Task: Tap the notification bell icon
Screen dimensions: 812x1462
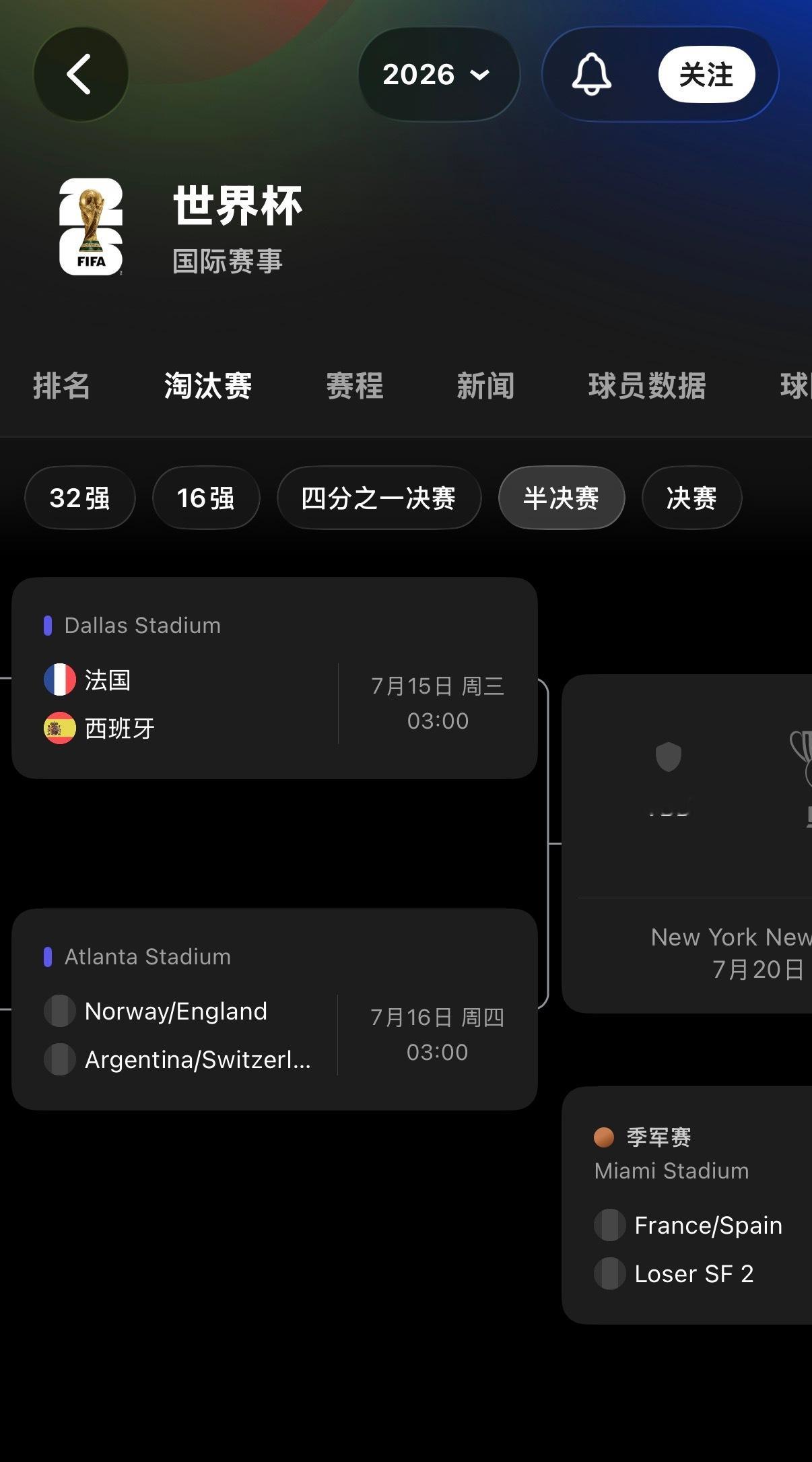Action: point(592,74)
